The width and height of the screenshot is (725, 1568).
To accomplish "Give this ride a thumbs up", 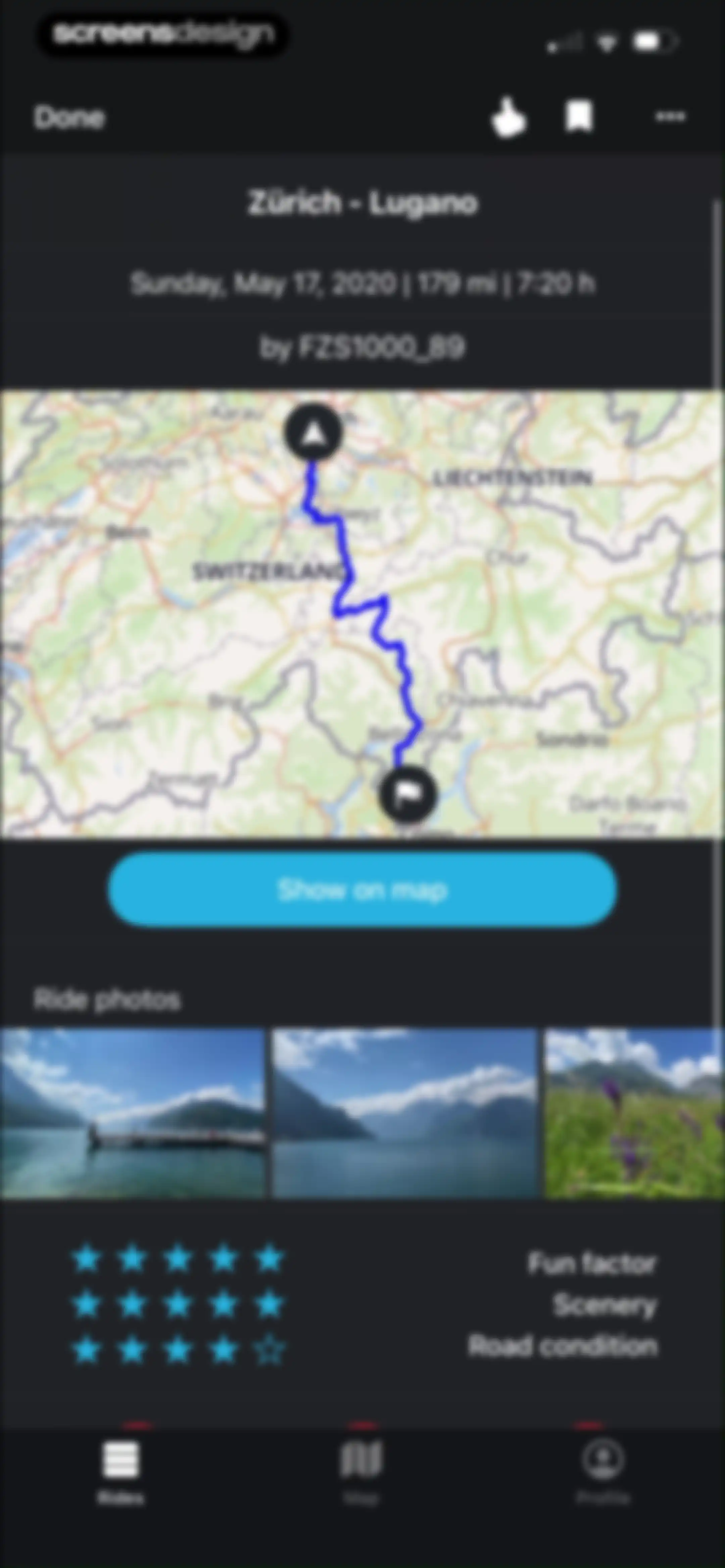I will [508, 116].
